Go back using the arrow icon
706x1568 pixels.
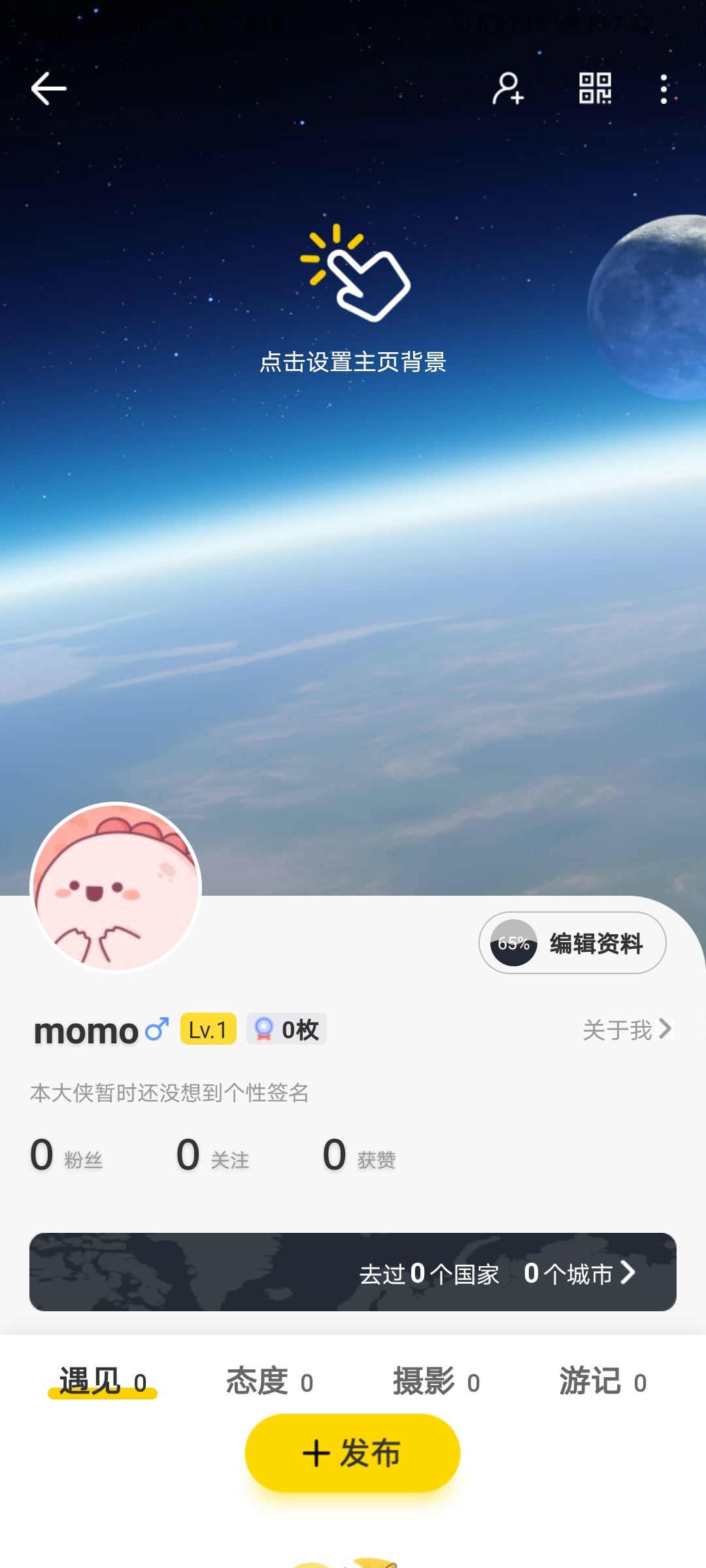click(49, 88)
